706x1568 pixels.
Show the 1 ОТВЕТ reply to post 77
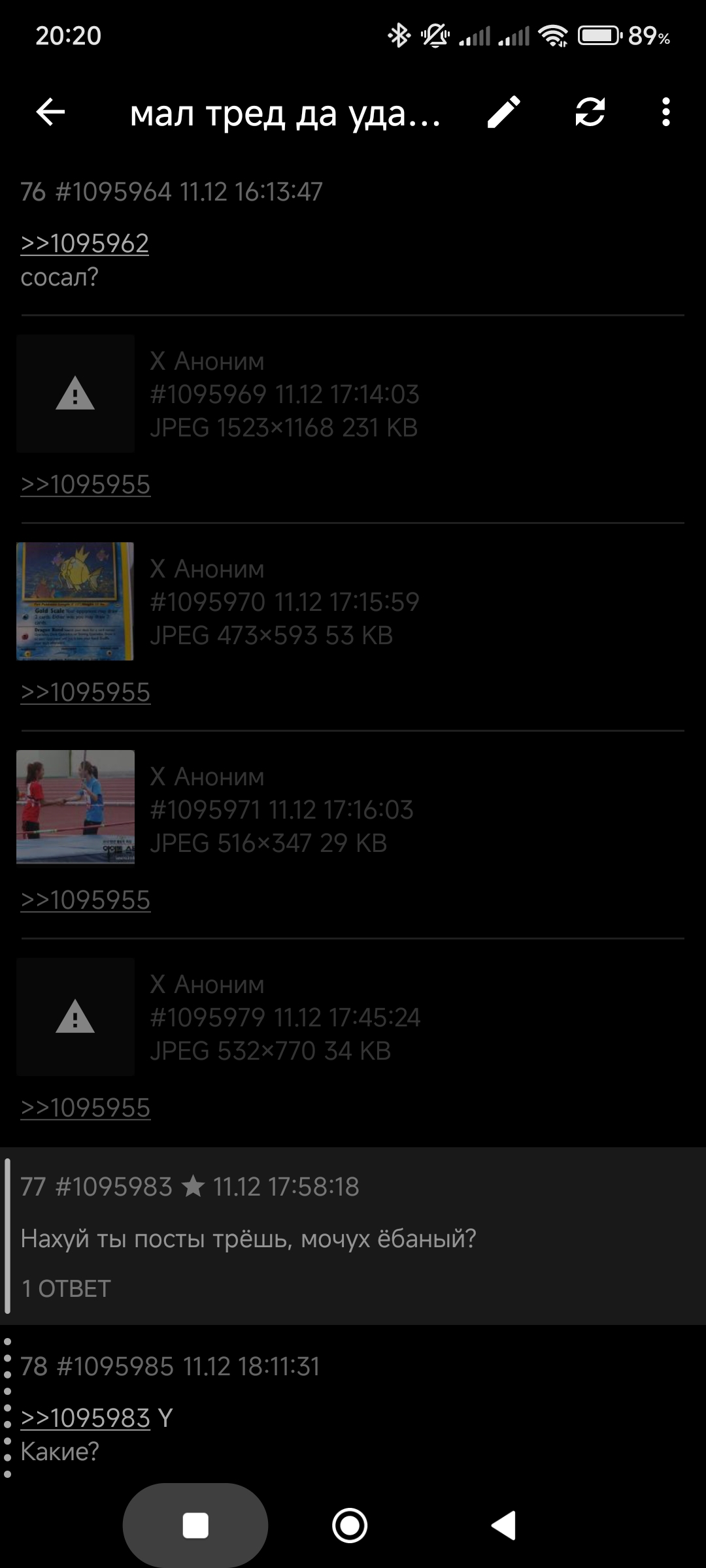[66, 1288]
